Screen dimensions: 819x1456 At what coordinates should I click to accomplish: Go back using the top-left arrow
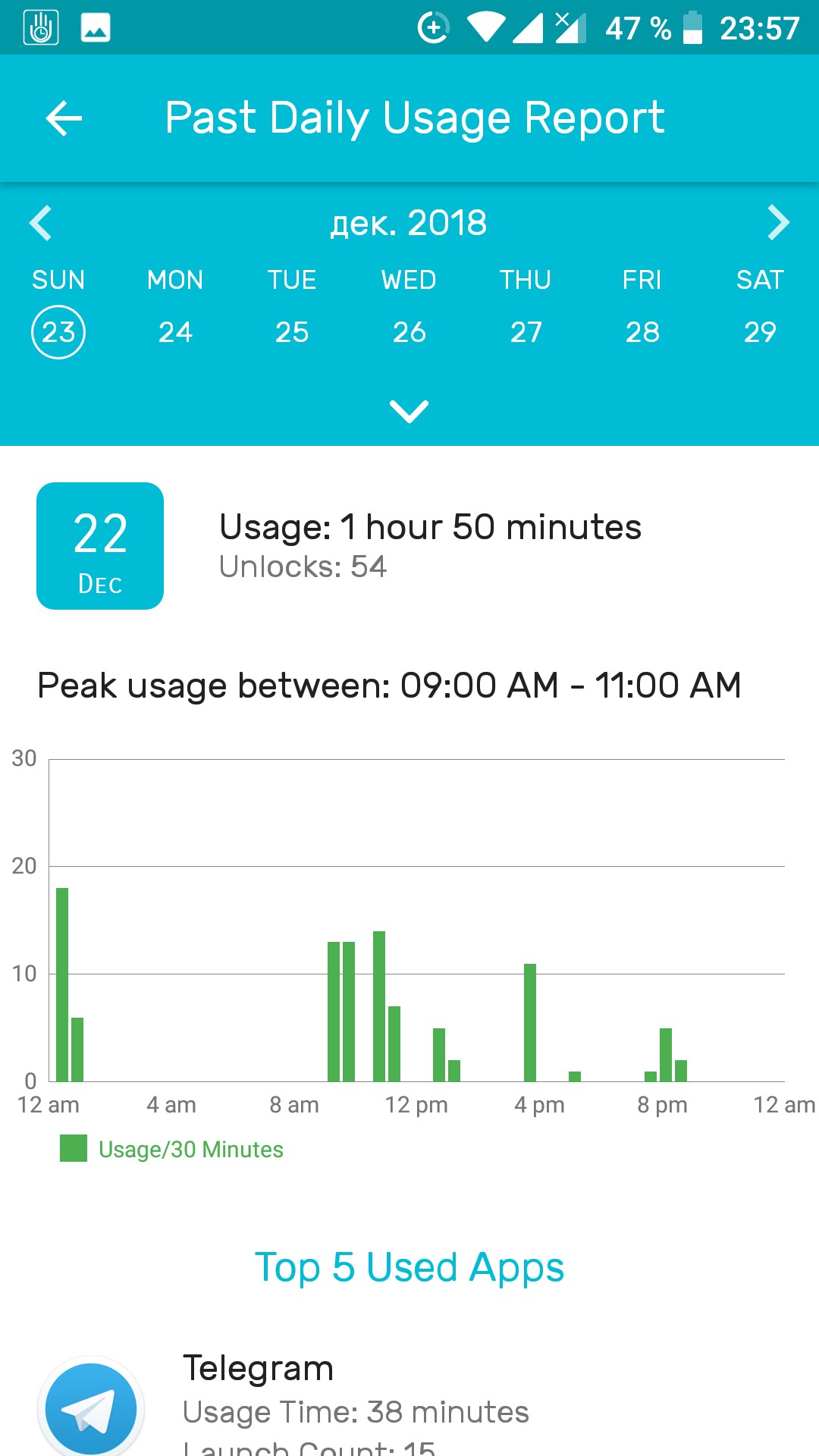tap(64, 118)
